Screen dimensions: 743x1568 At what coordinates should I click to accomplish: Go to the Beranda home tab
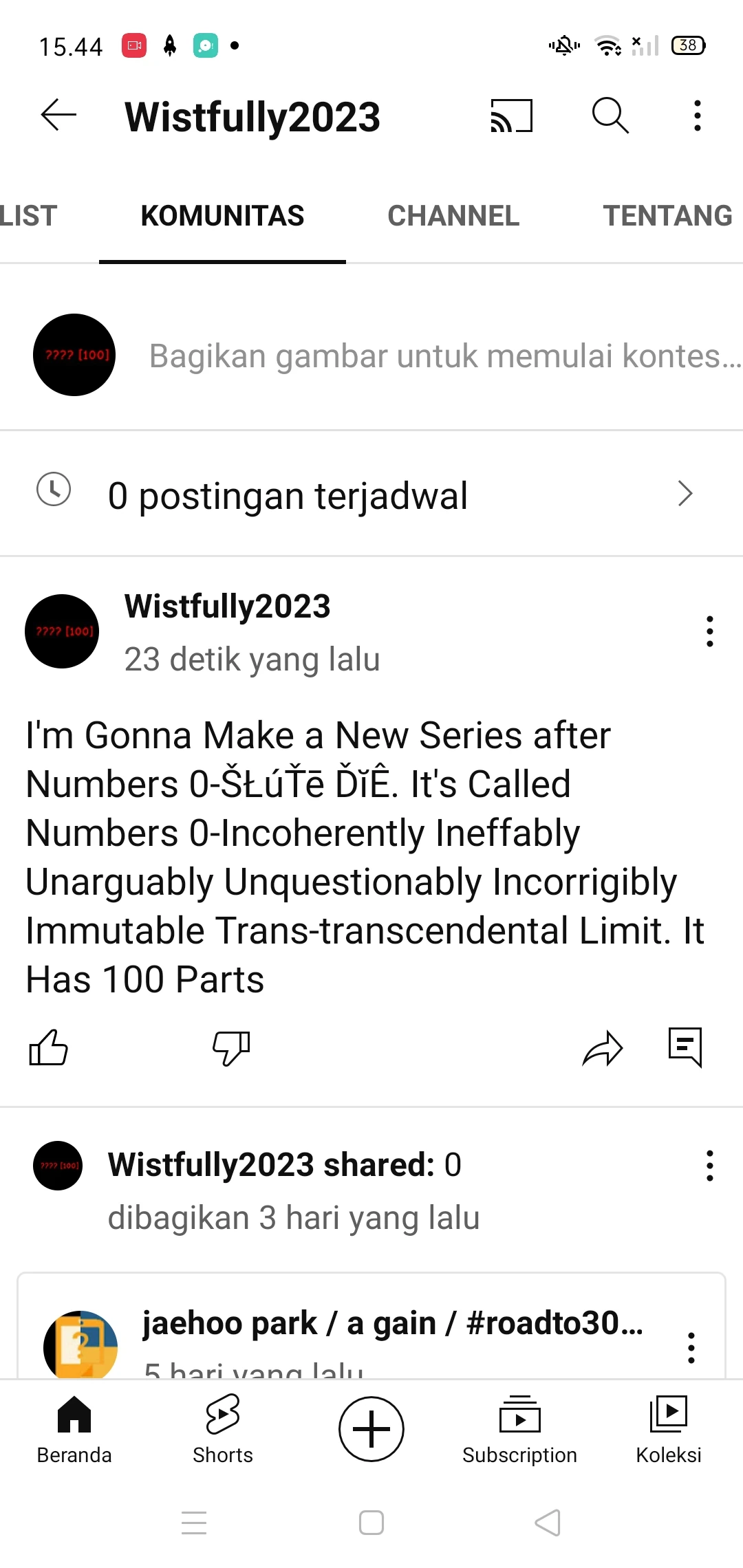74,1429
